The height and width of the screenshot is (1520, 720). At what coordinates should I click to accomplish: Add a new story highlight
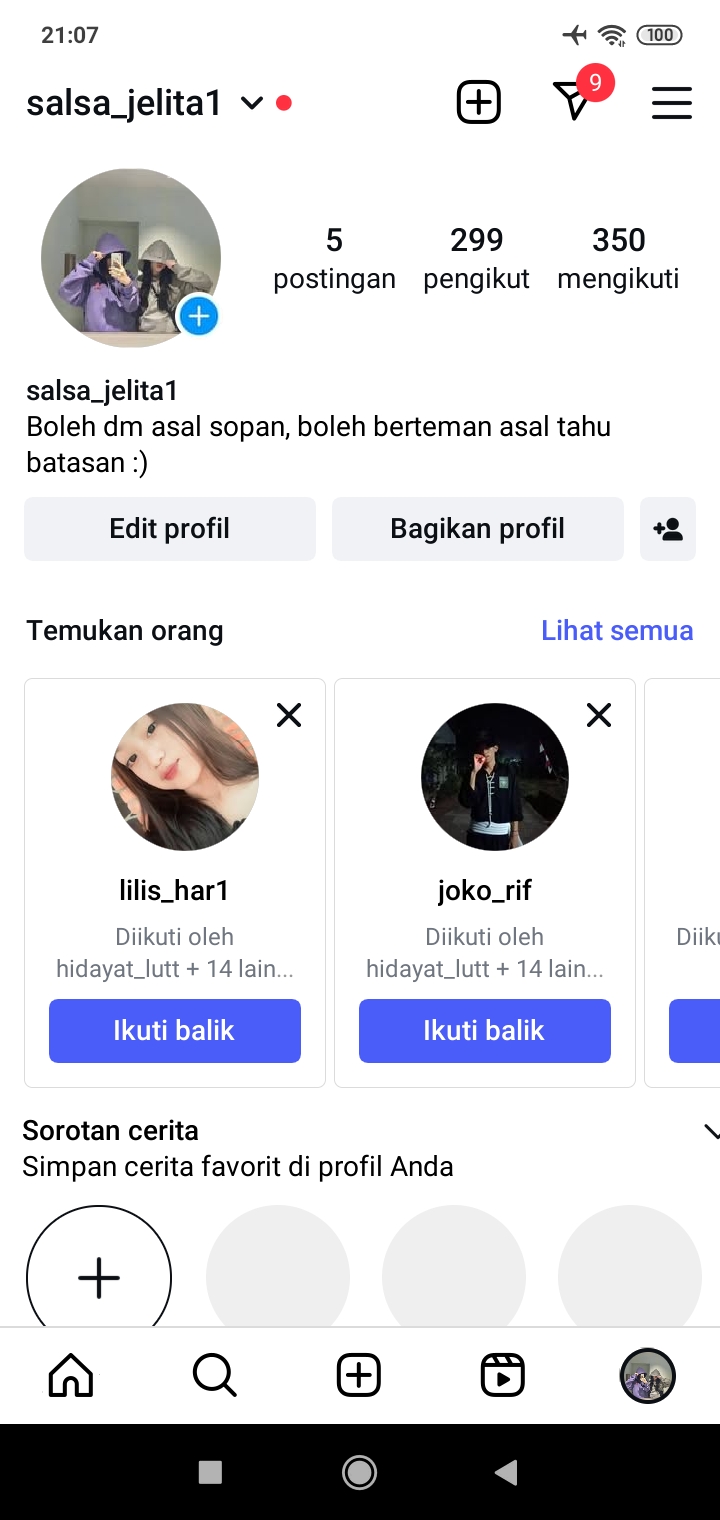pyautogui.click(x=99, y=1277)
